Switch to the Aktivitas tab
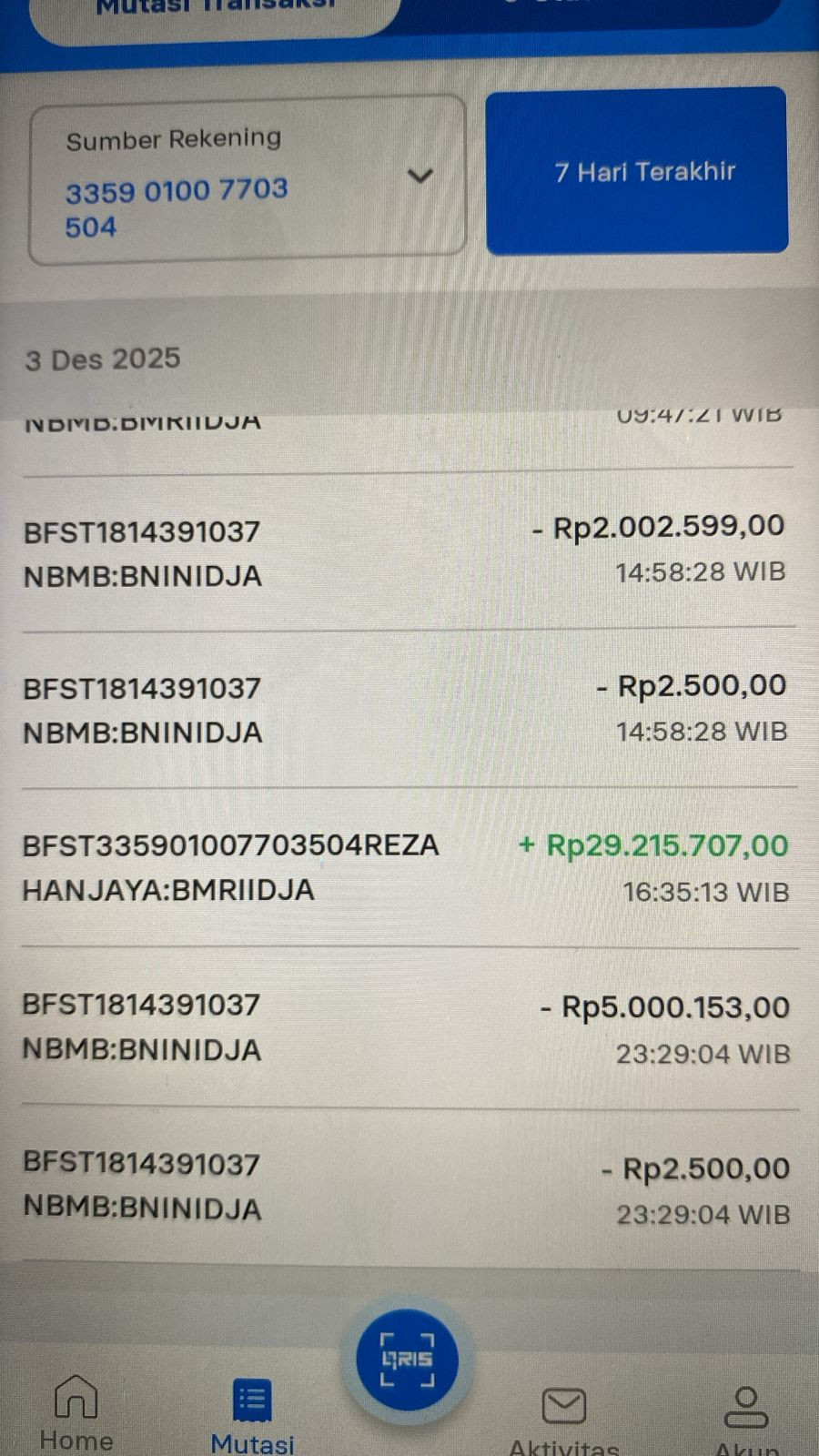 [564, 1418]
